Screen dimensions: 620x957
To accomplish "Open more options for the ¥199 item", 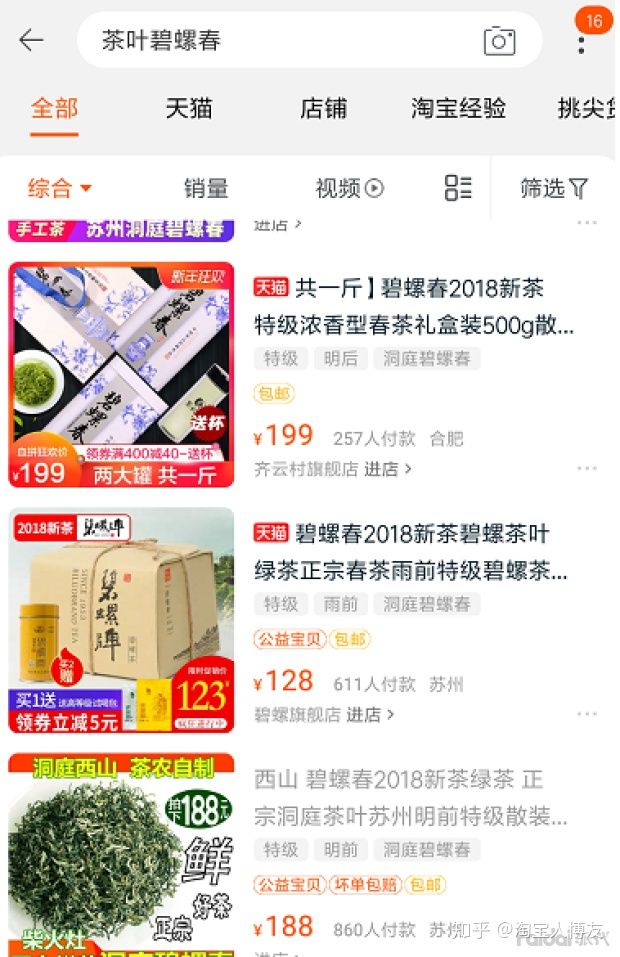I will click(x=587, y=469).
